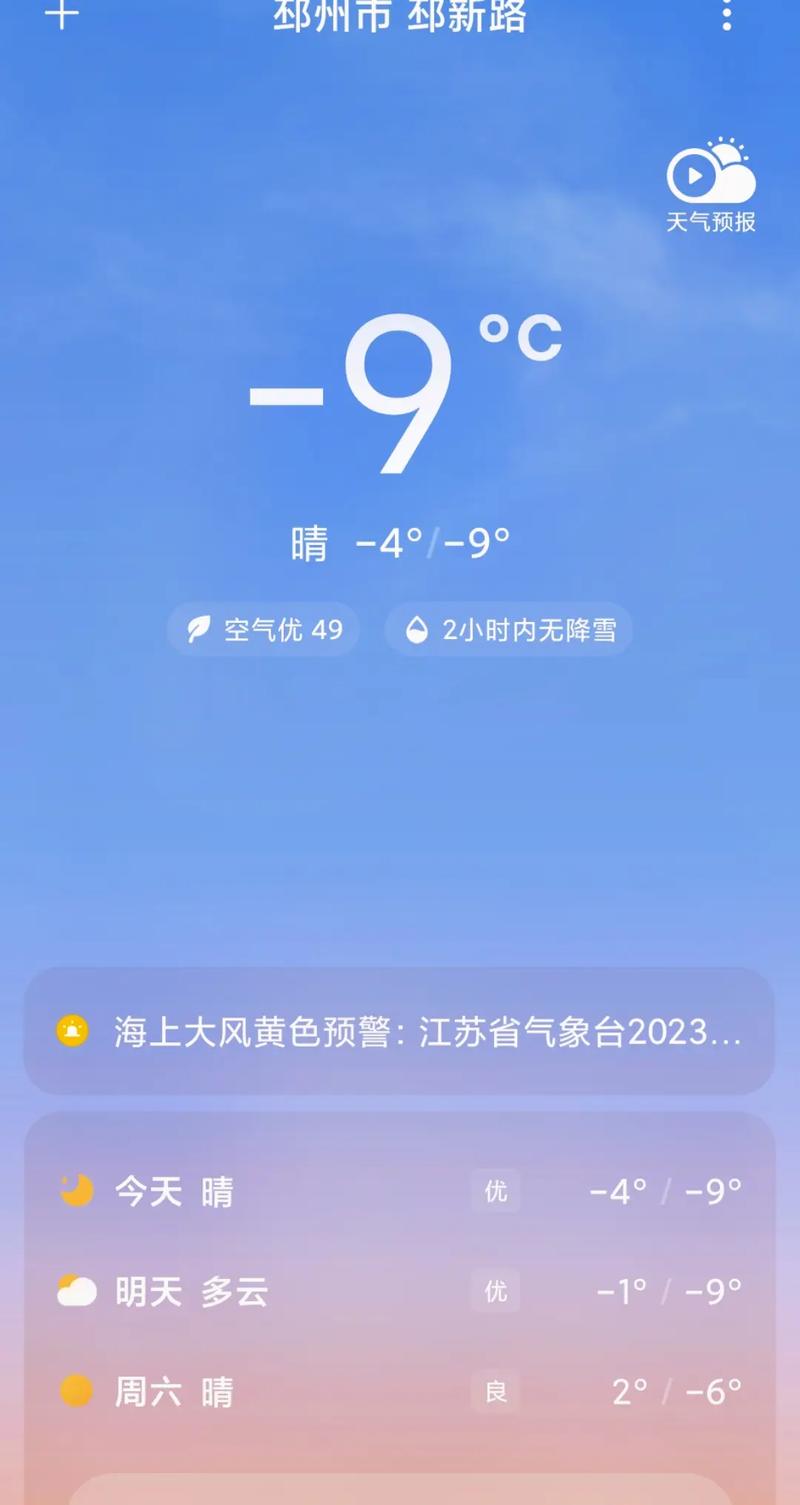Select the sun icon beside 周六
Viewport: 800px width, 1505px height.
[x=76, y=1391]
